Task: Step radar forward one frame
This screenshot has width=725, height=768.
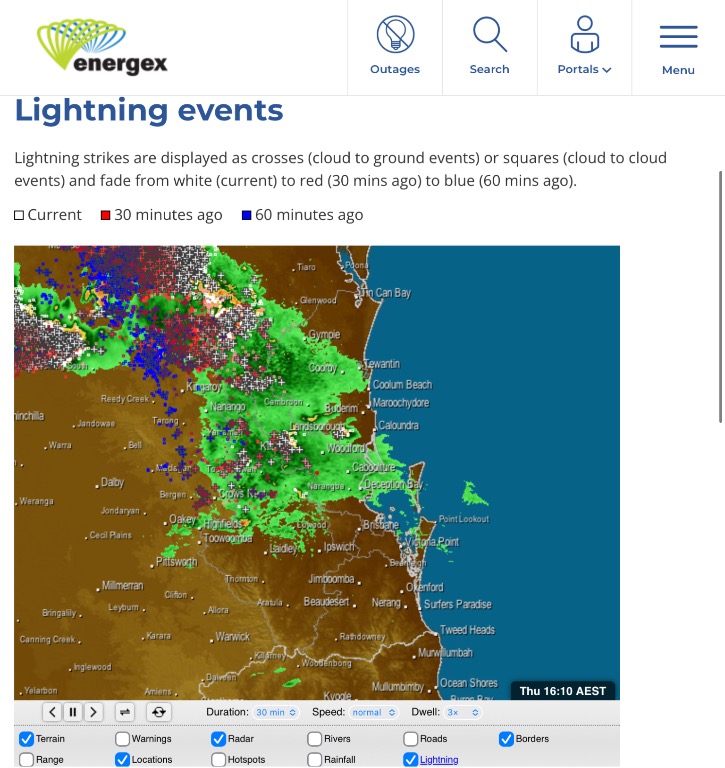Action: [x=94, y=712]
